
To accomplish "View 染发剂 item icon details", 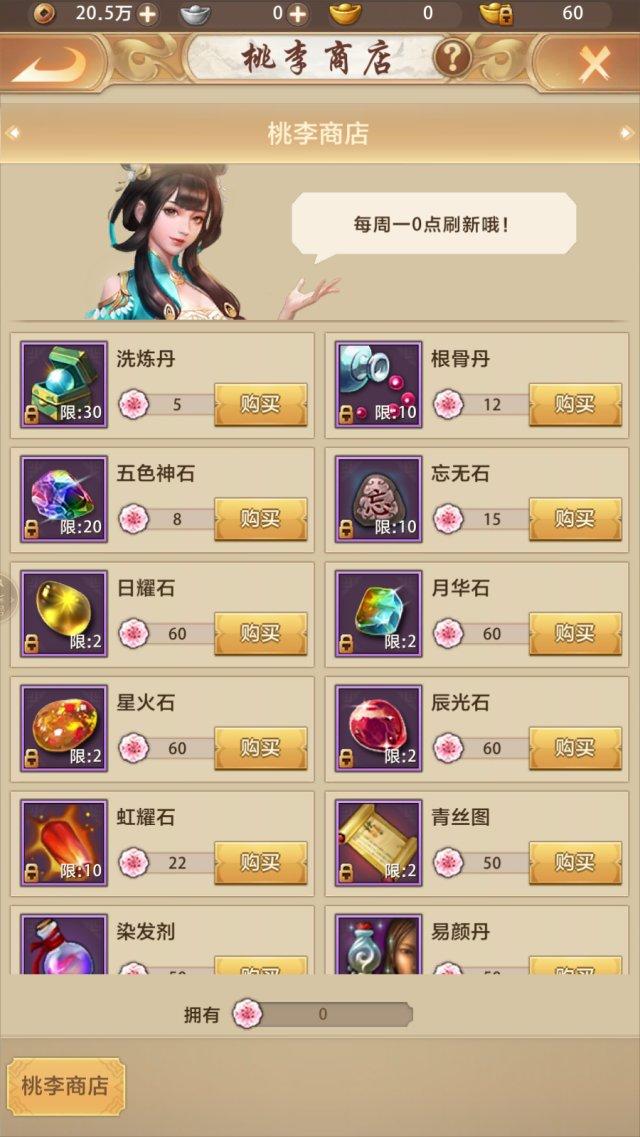I will [65, 945].
